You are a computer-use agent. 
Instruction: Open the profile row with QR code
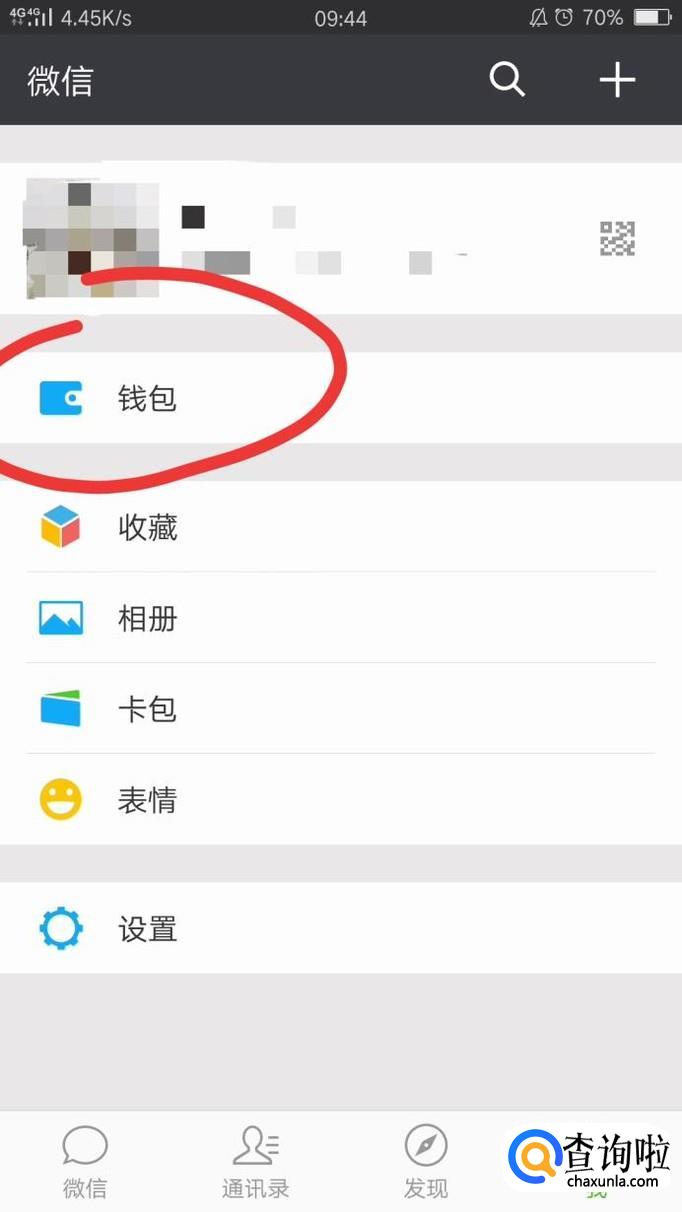pyautogui.click(x=340, y=239)
